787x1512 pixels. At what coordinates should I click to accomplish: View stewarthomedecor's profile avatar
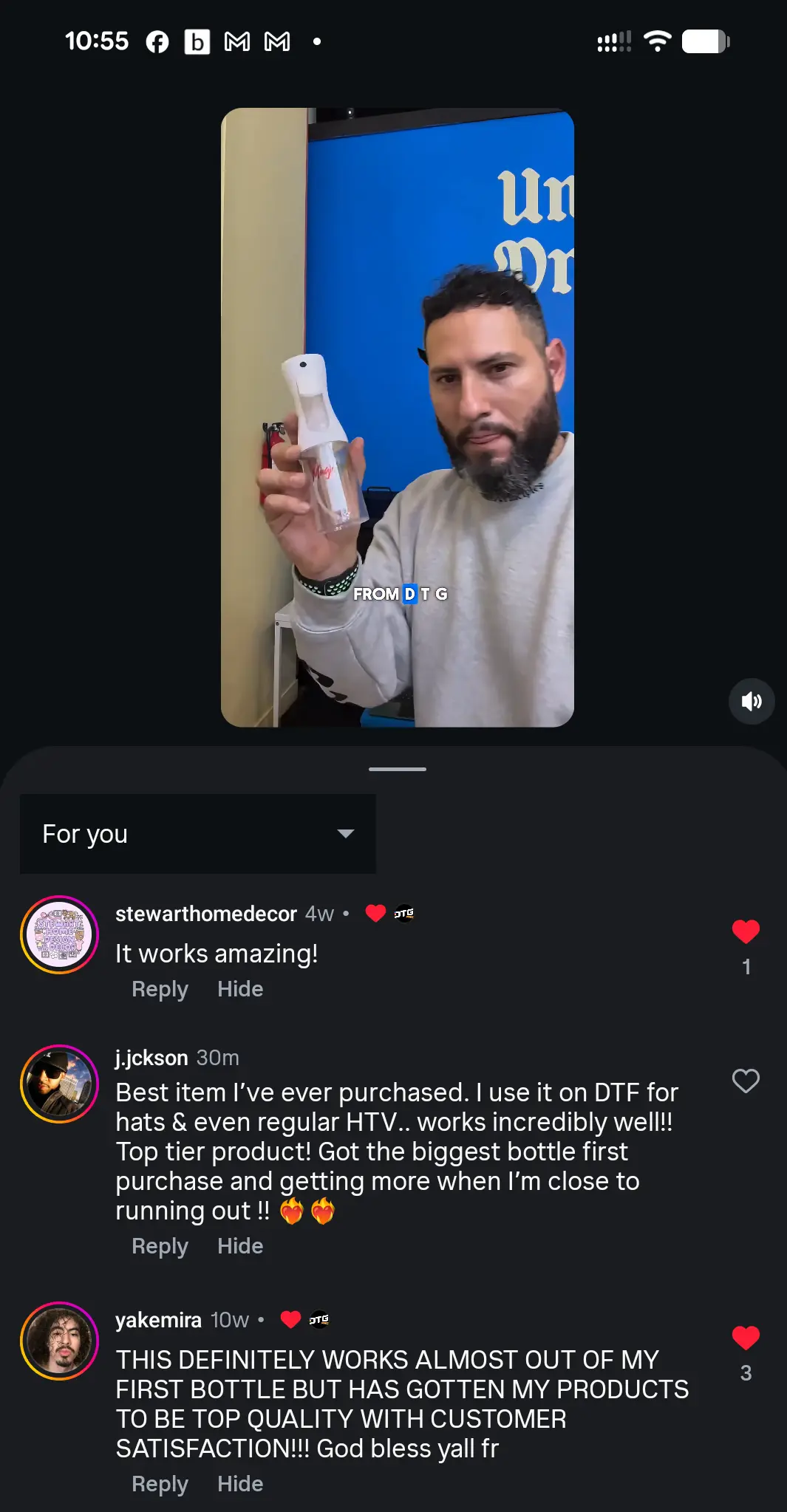(59, 934)
